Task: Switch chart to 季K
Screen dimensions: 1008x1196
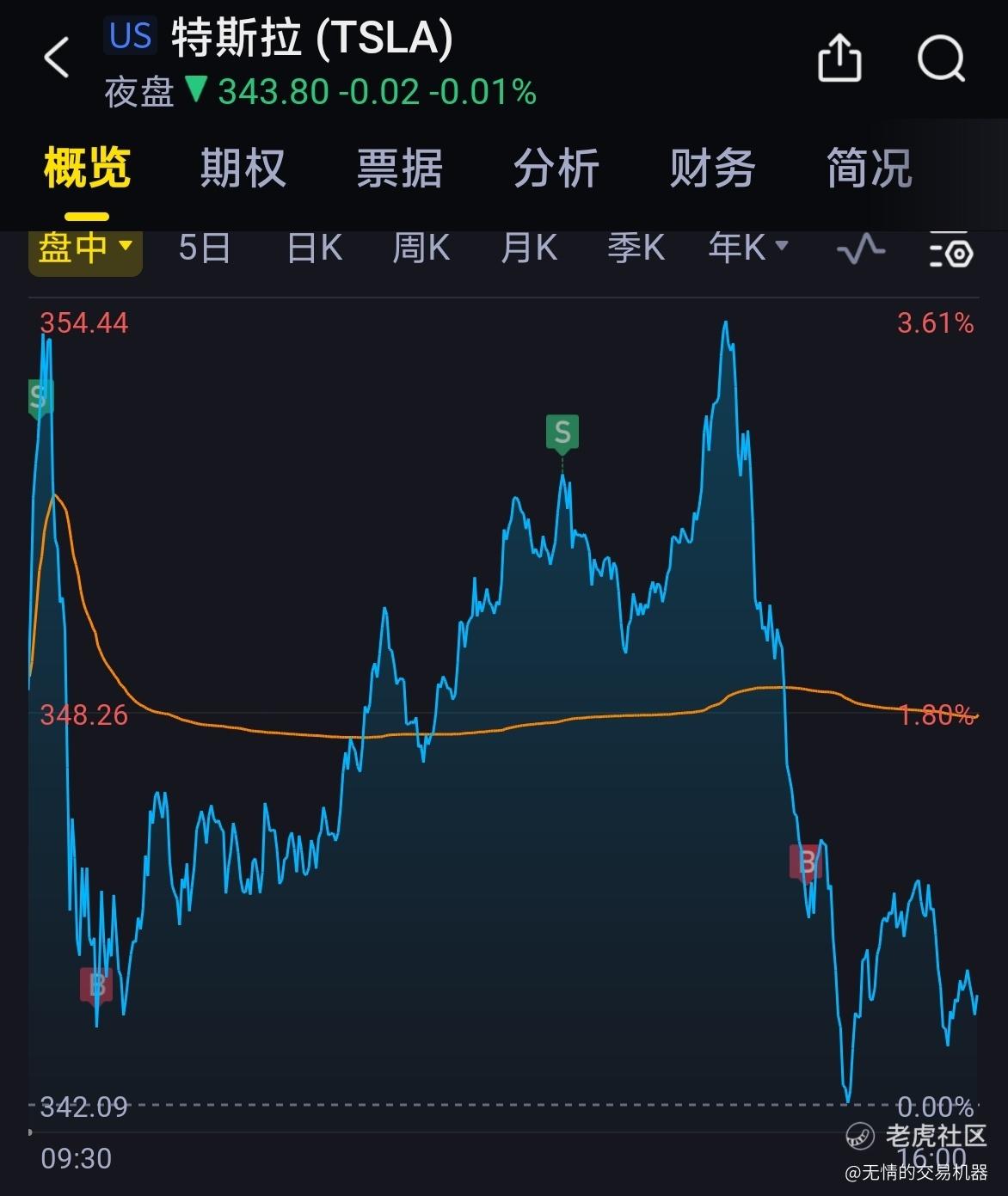Action: [x=636, y=249]
